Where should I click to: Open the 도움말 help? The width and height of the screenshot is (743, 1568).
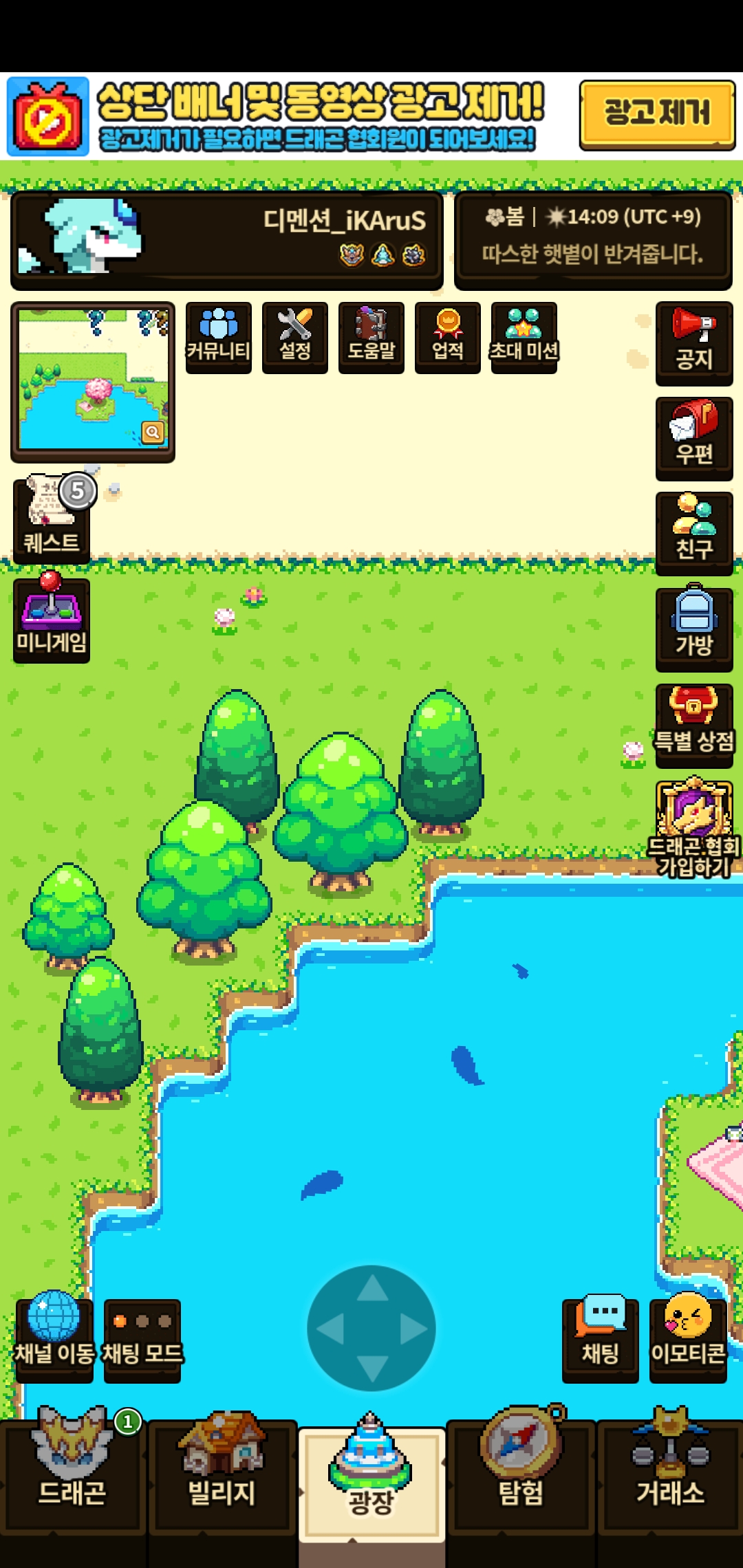[x=371, y=336]
